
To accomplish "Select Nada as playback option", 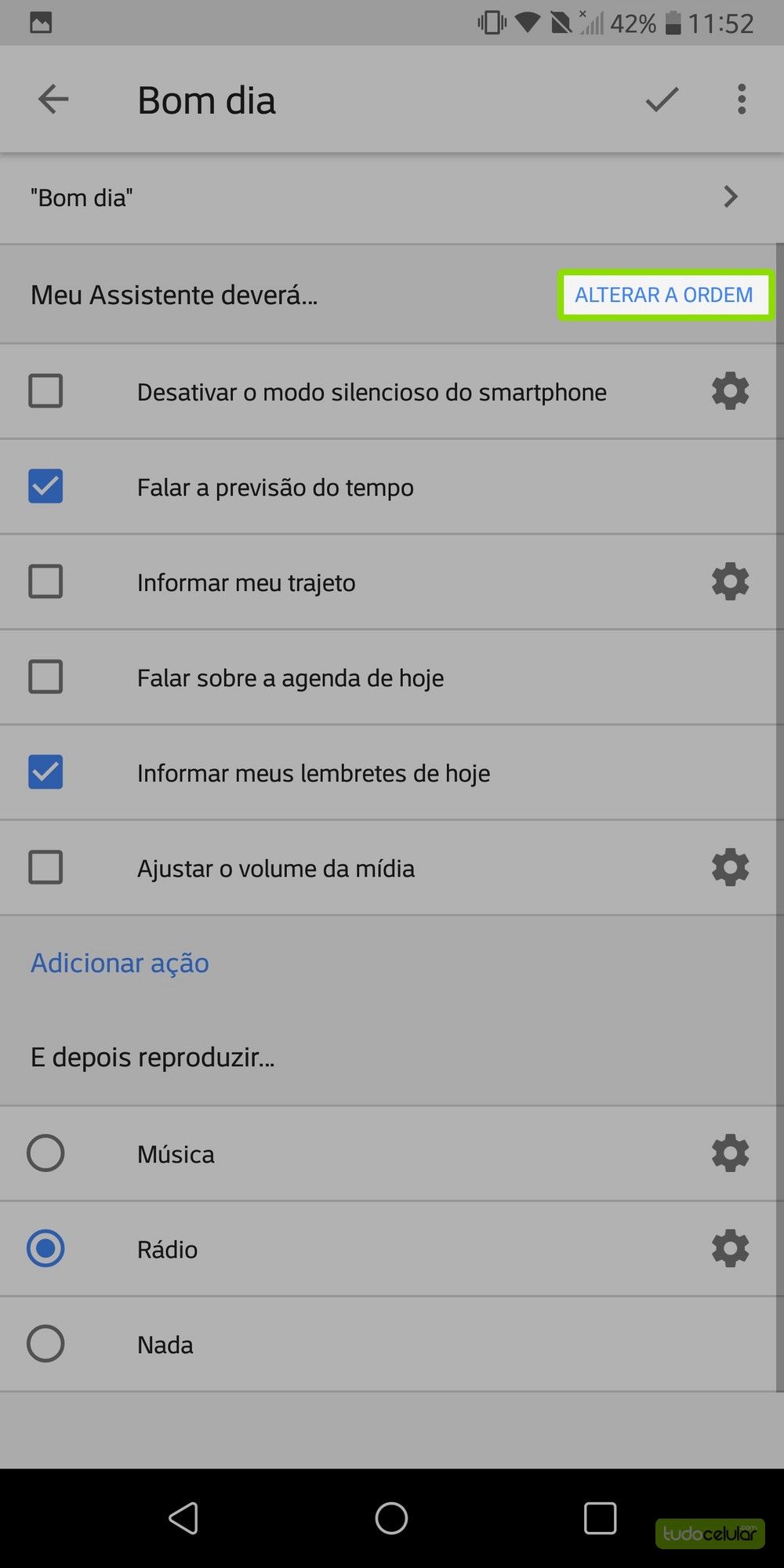I will point(45,1344).
